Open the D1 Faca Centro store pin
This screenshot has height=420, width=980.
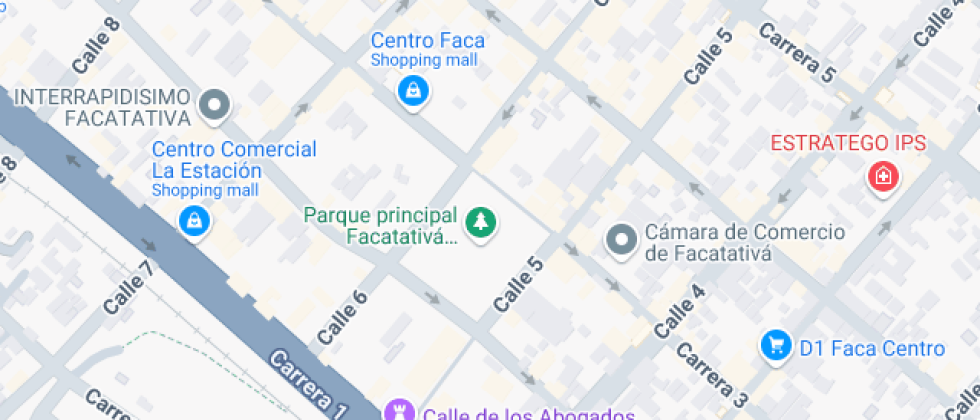pos(774,346)
